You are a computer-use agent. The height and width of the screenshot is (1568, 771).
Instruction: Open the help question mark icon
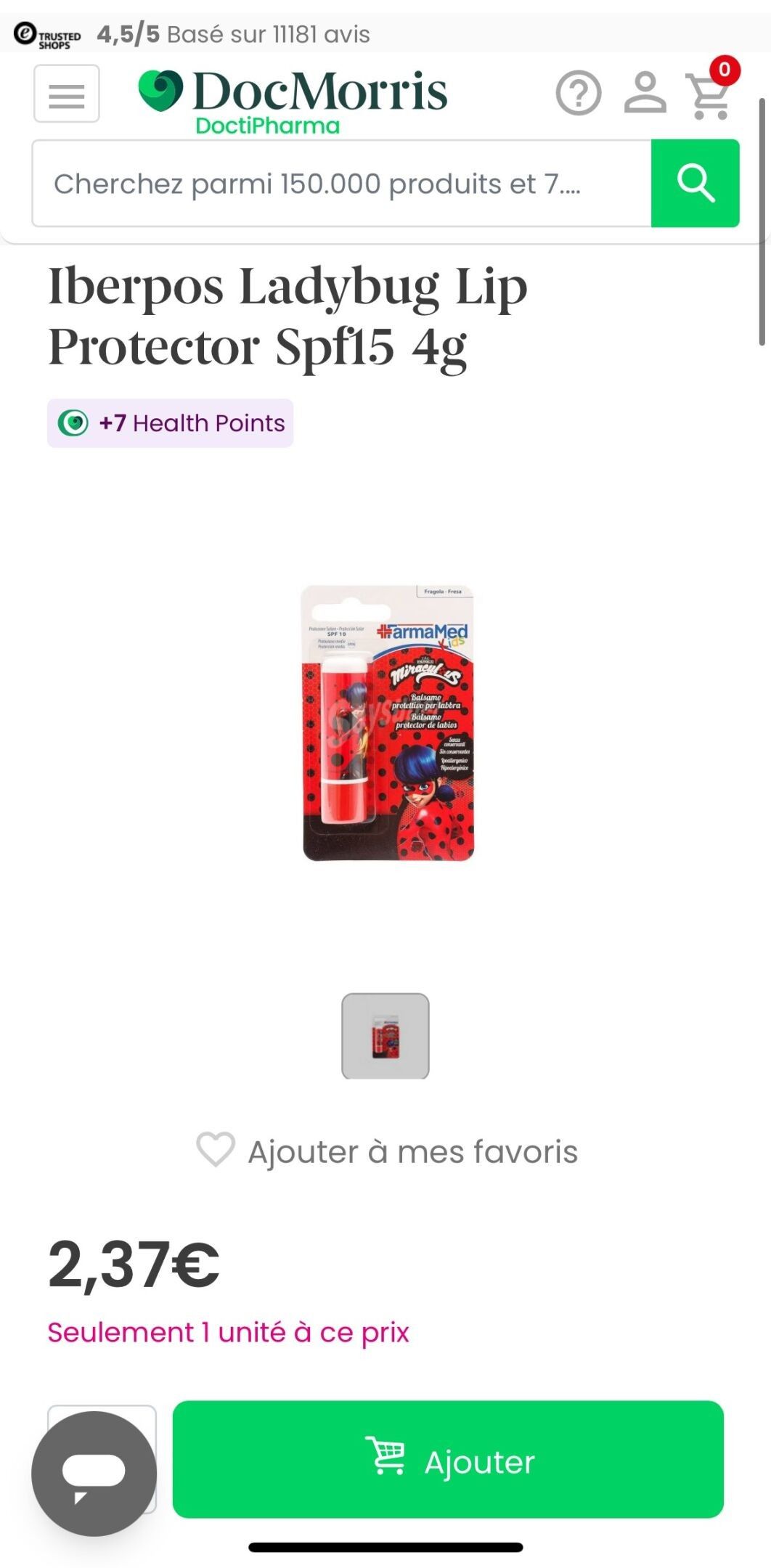coord(578,94)
